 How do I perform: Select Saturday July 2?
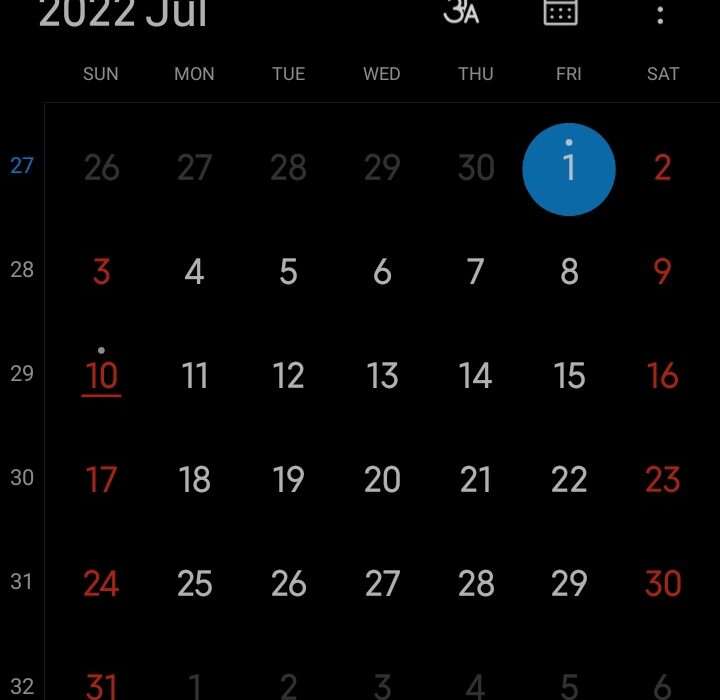(x=662, y=168)
